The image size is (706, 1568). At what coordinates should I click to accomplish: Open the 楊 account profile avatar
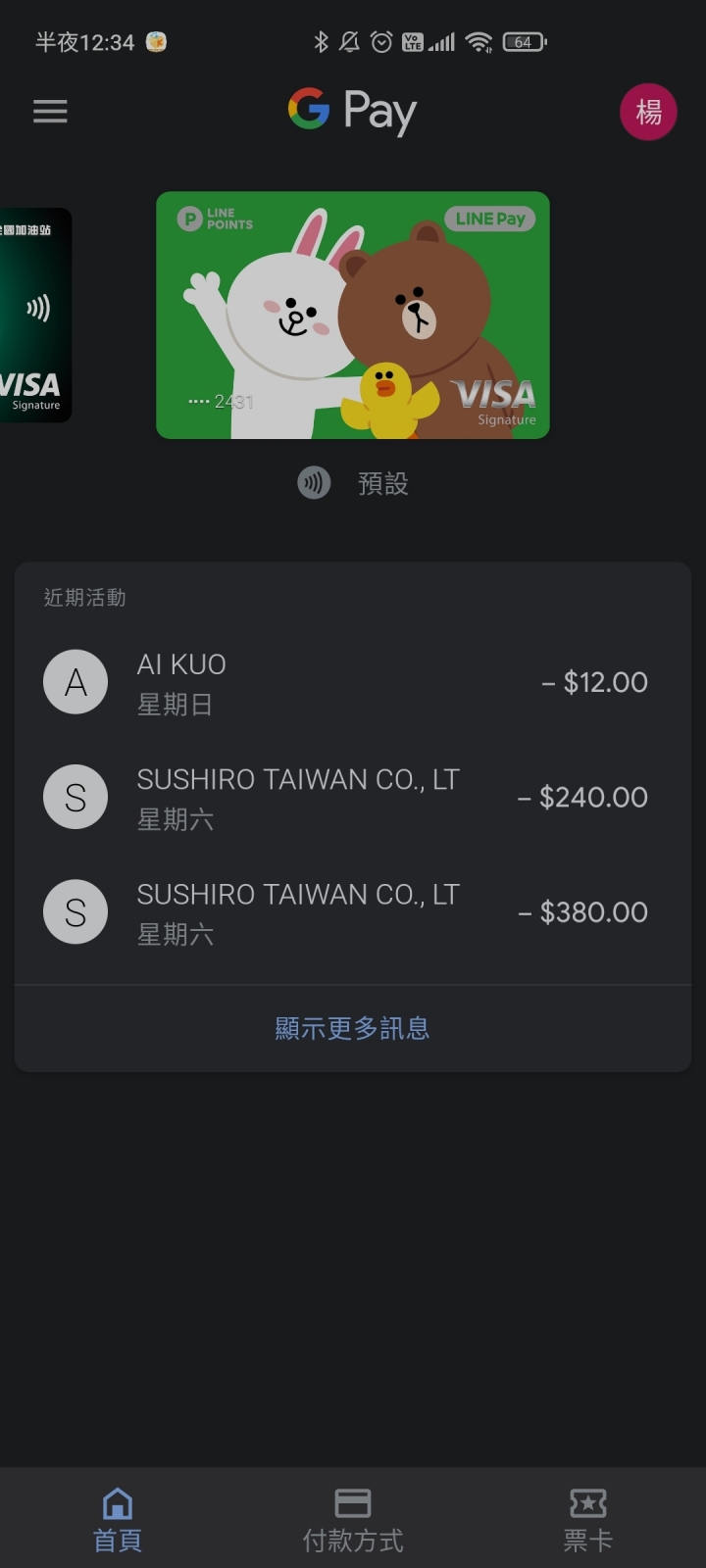pyautogui.click(x=648, y=112)
